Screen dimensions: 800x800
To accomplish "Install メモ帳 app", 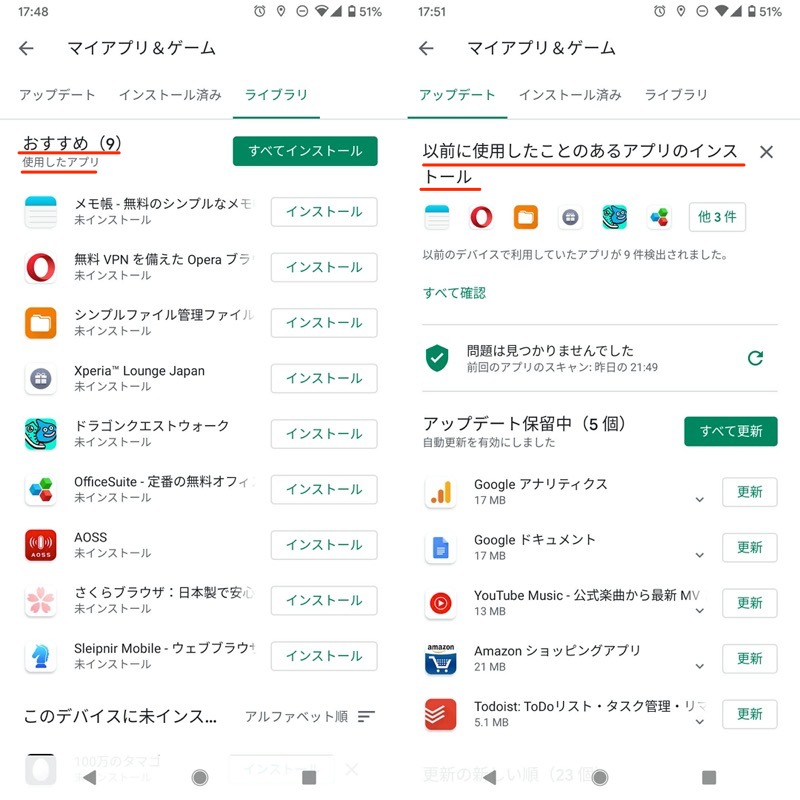I will click(323, 212).
